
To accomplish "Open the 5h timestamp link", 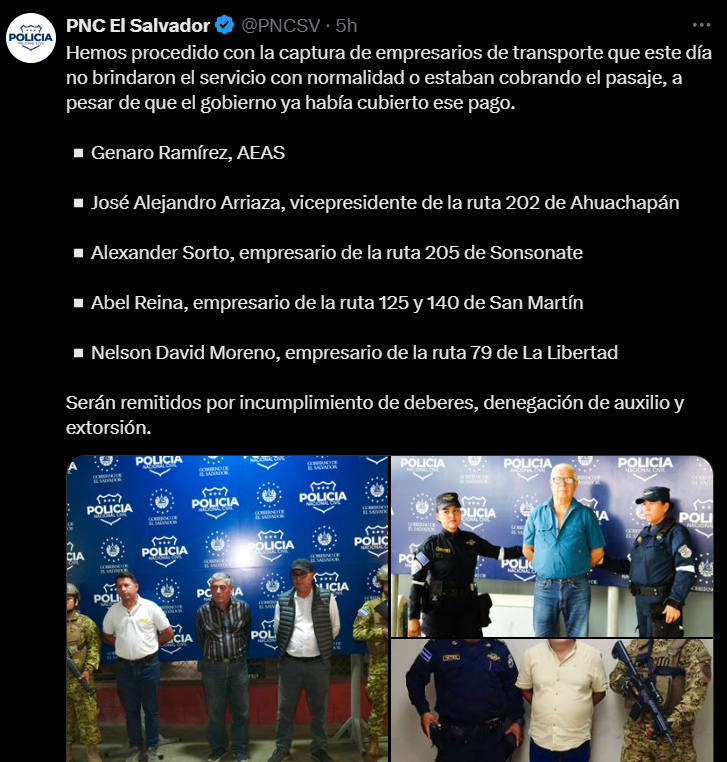I will coord(347,25).
